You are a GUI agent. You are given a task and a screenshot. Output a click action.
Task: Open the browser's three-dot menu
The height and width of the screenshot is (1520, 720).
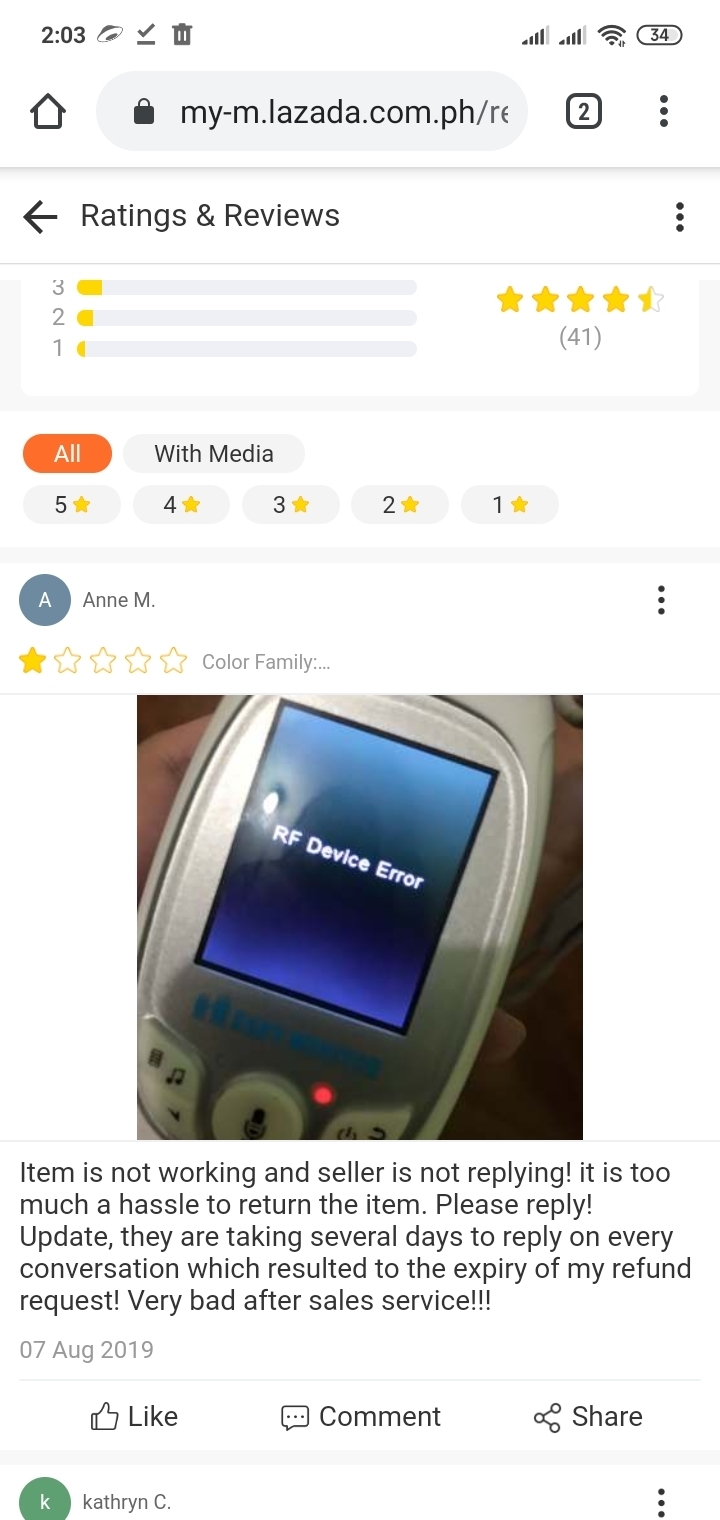coord(663,111)
